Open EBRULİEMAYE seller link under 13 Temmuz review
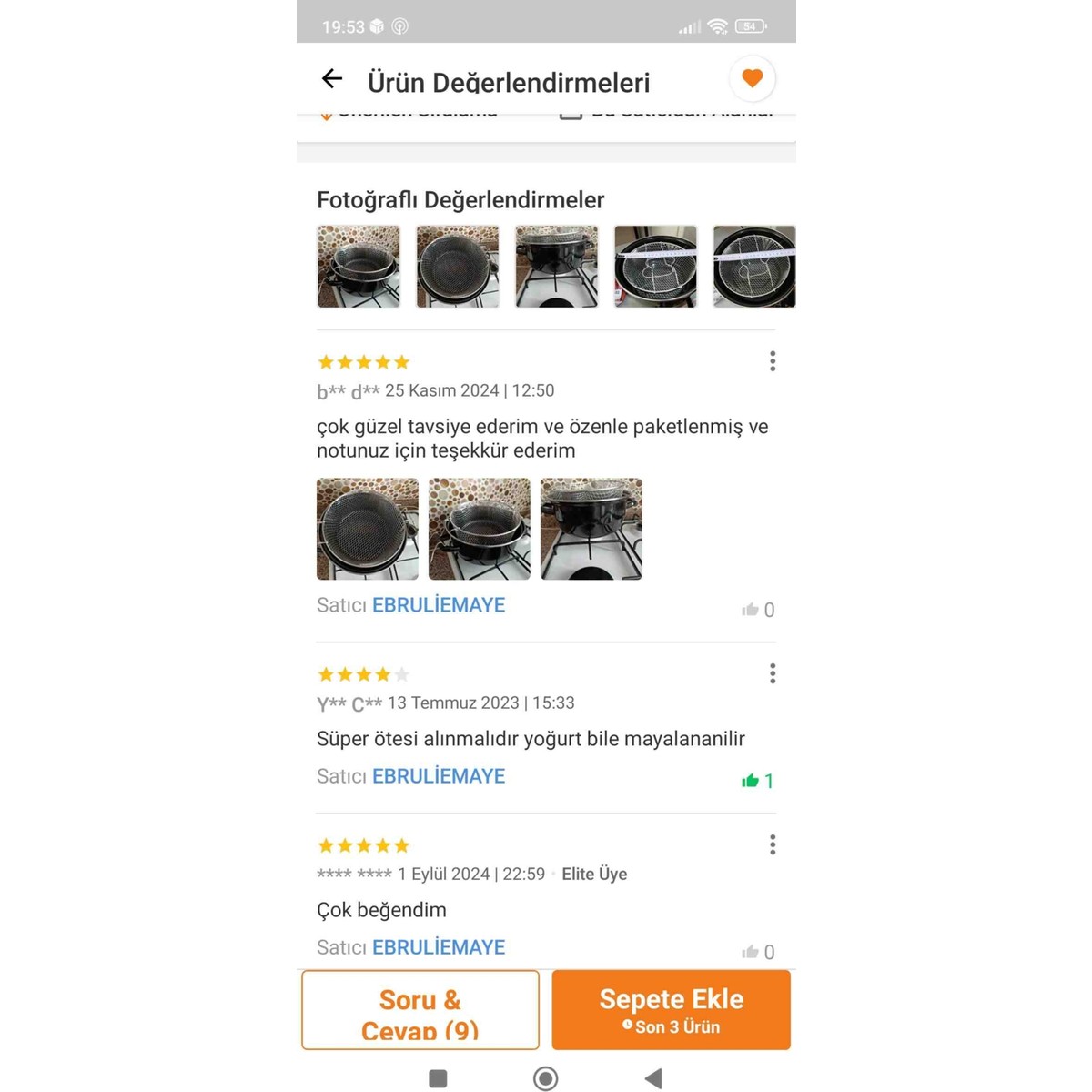 439,776
